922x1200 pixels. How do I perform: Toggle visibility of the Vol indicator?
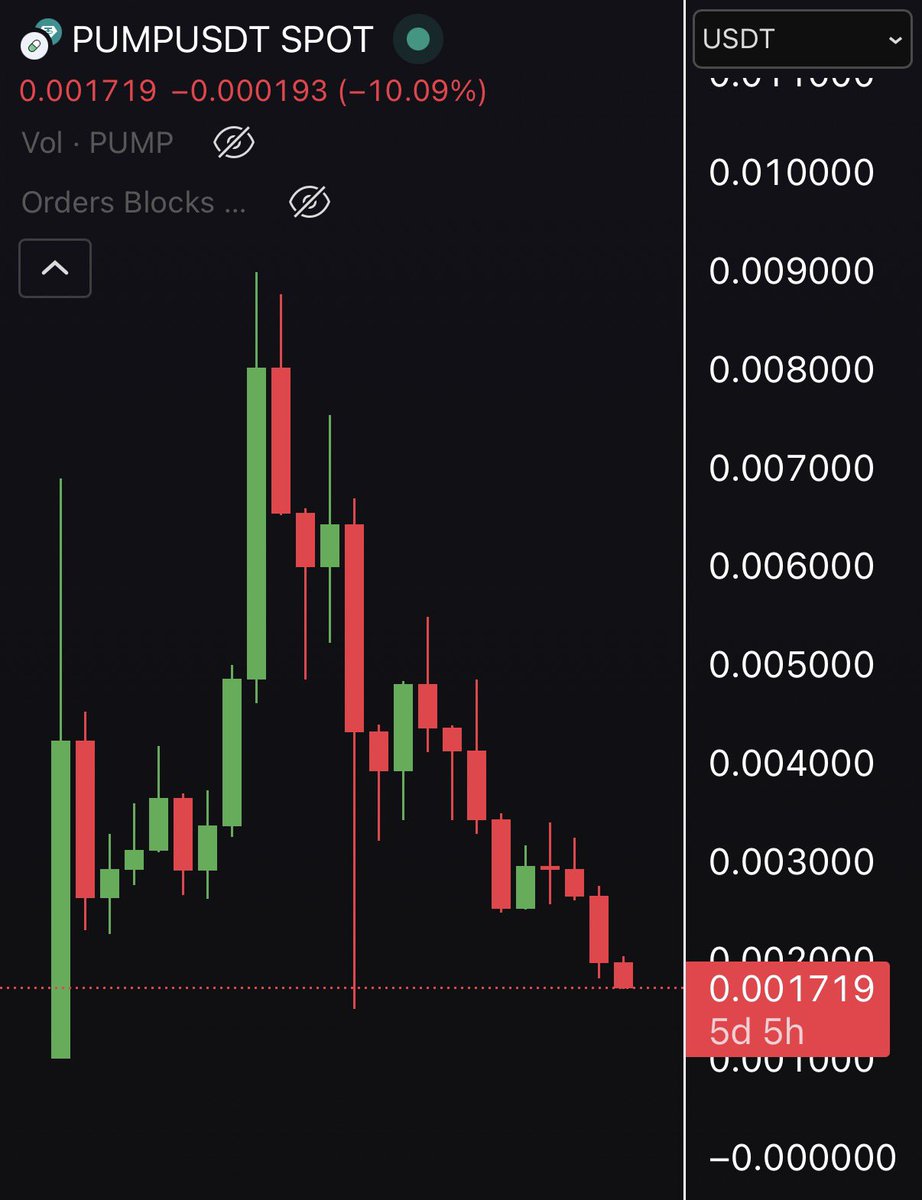(234, 143)
